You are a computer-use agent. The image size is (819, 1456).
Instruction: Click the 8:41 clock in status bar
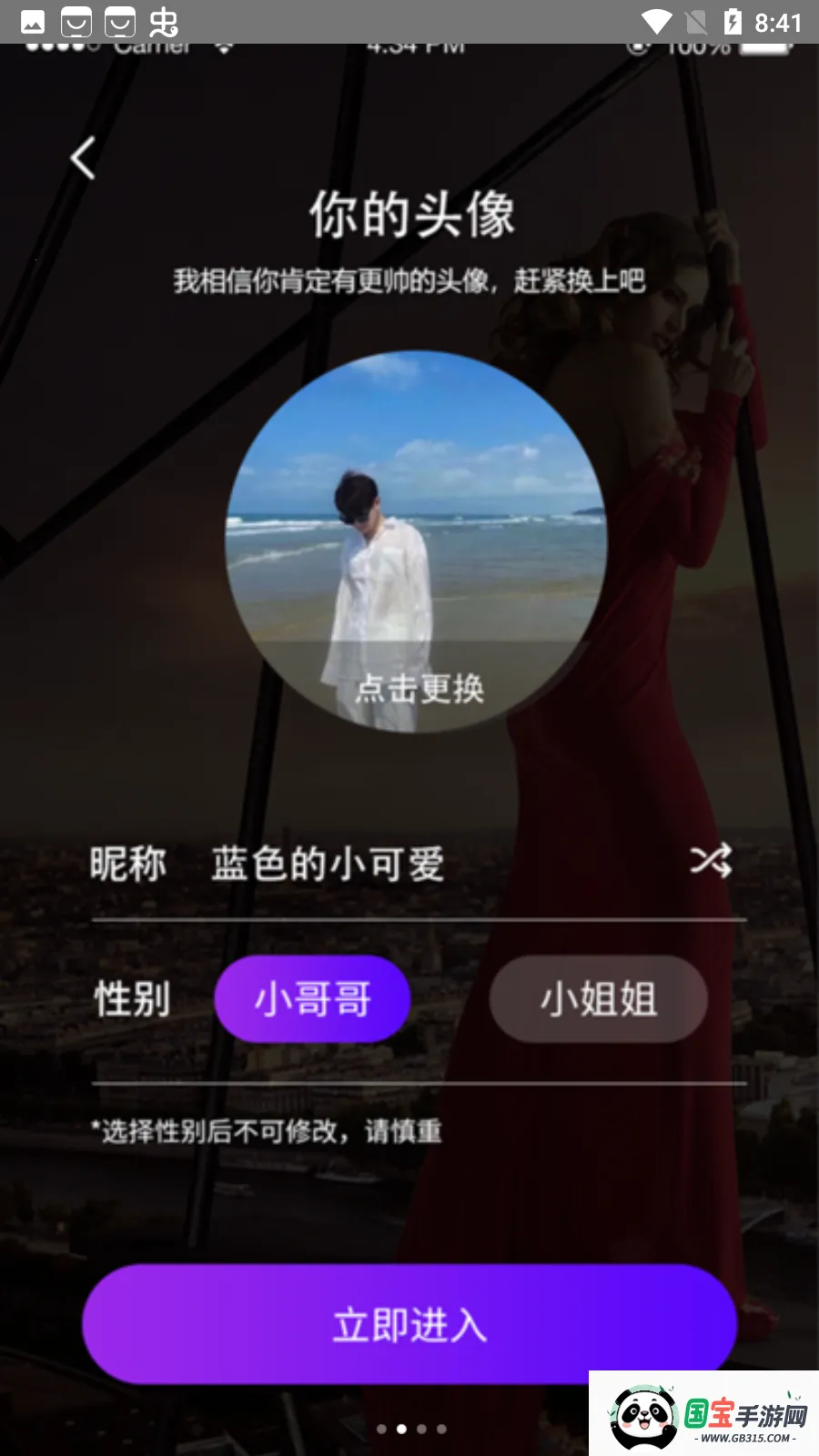click(780, 23)
